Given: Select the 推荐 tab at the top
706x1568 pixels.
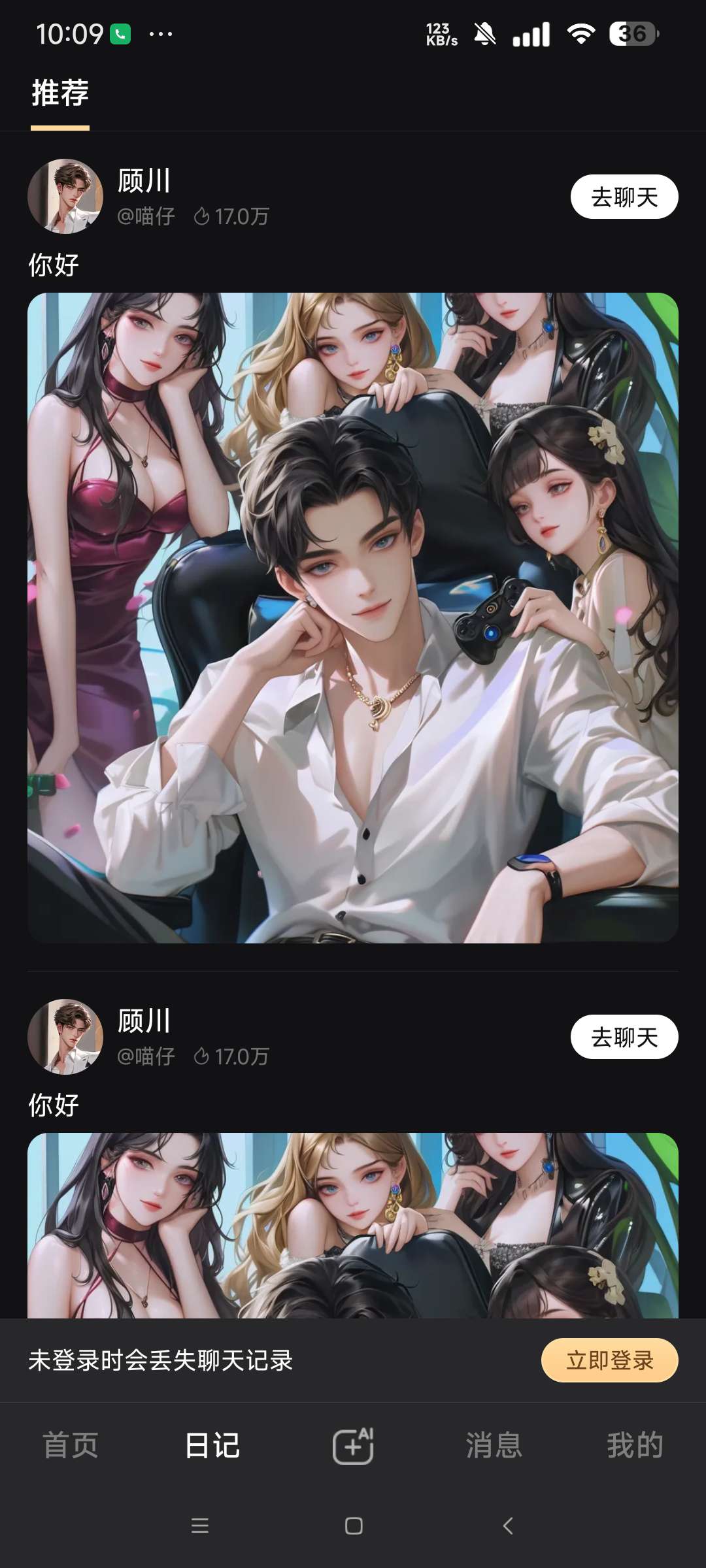Looking at the screenshot, I should (x=60, y=93).
